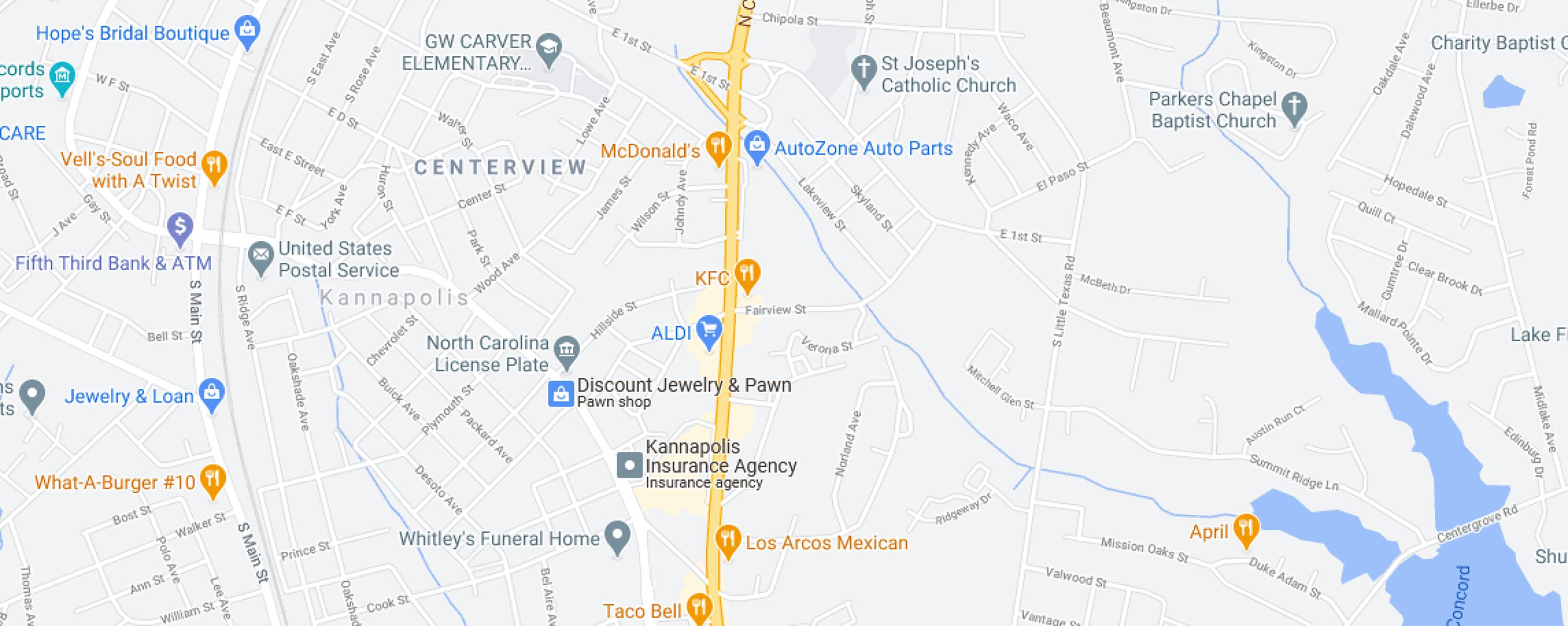
Task: Select St Joseph's Catholic Church pin
Action: 864,73
